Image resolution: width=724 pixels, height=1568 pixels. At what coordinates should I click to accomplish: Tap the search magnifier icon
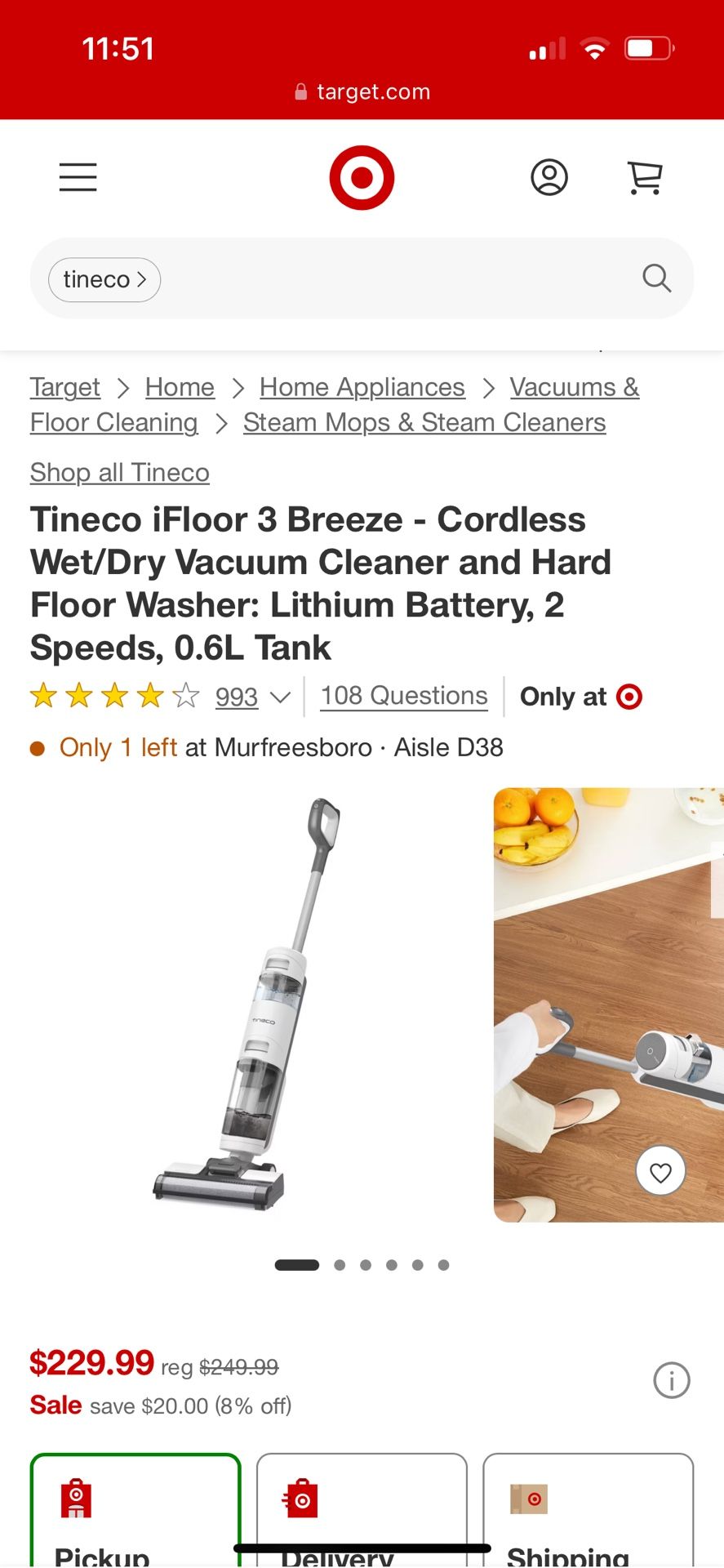656,278
